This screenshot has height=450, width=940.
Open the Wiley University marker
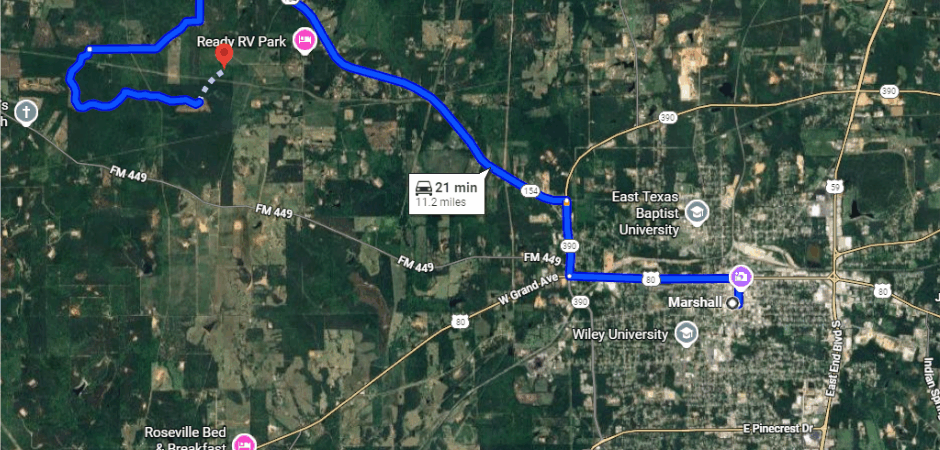(x=686, y=333)
